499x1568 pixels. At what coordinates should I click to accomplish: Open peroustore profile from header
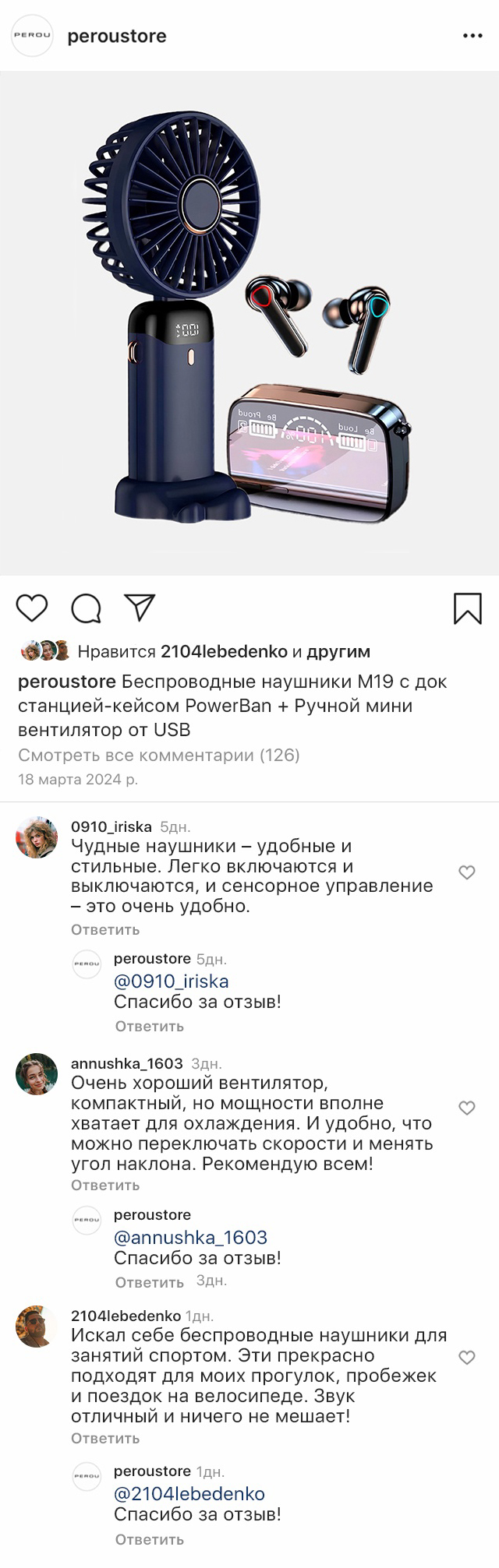(x=116, y=36)
